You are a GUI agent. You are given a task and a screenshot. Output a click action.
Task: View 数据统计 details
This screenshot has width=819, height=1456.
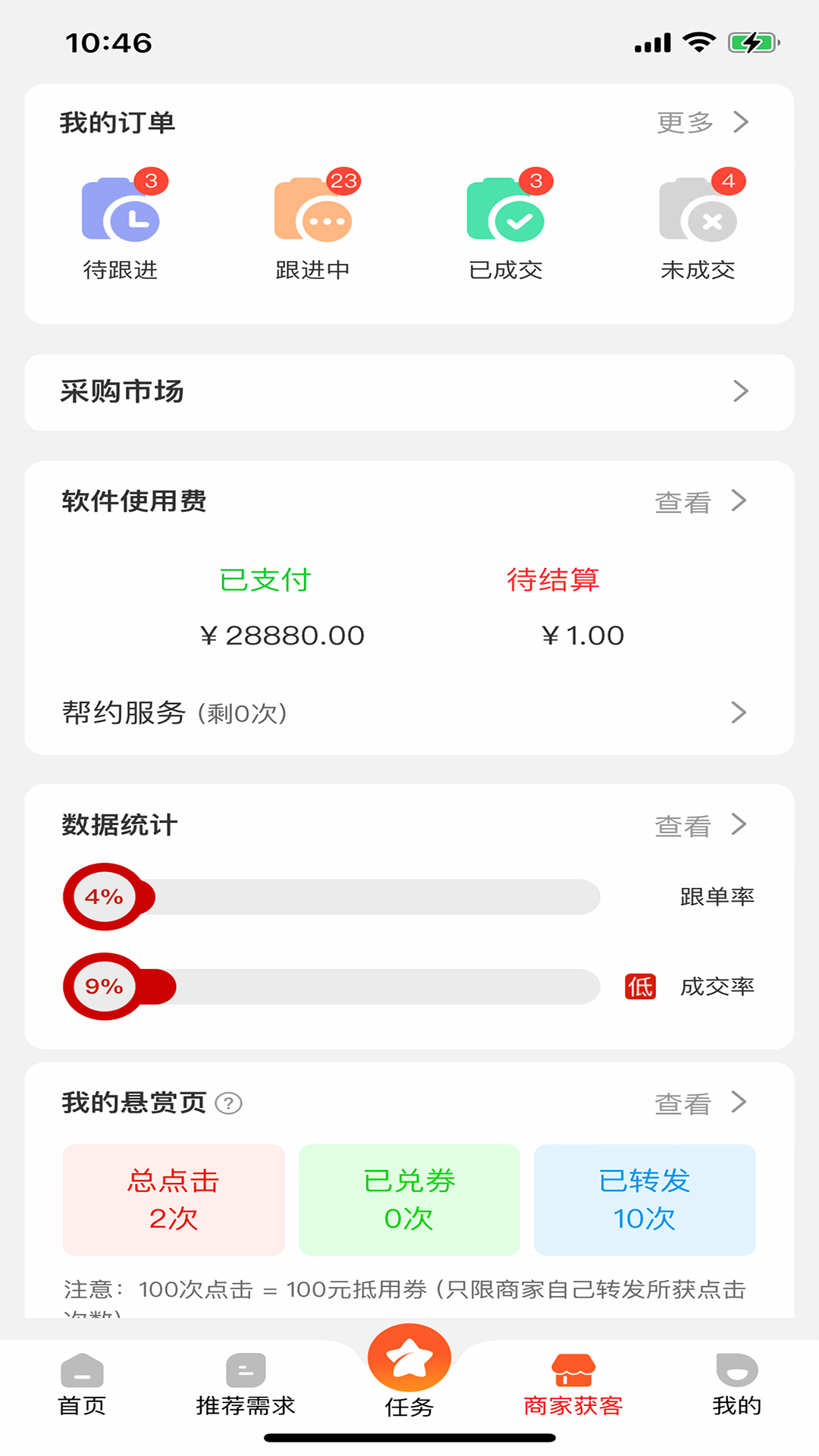(x=700, y=825)
